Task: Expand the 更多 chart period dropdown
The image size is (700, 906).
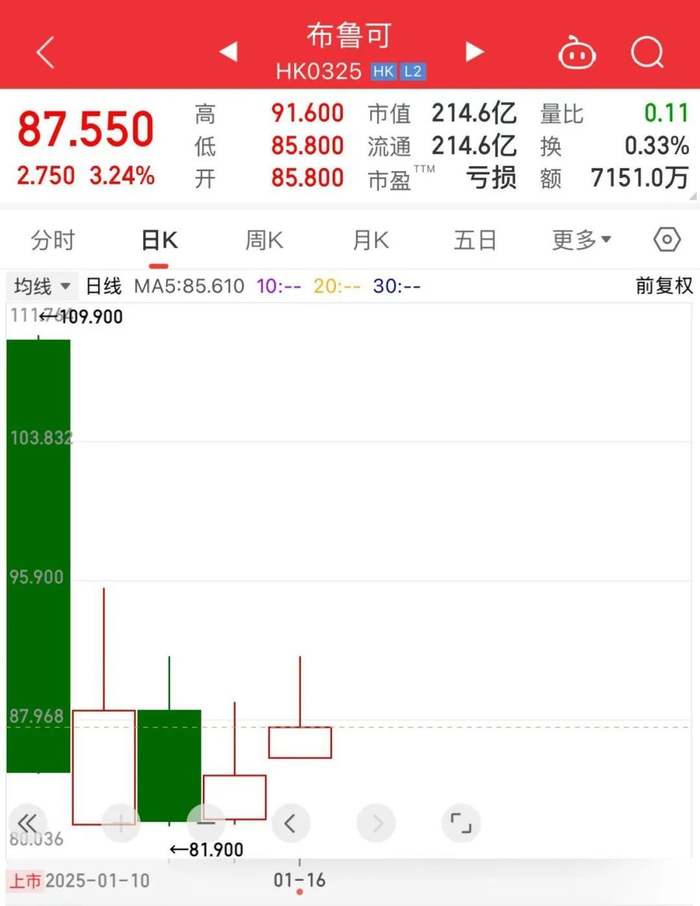Action: [x=581, y=240]
